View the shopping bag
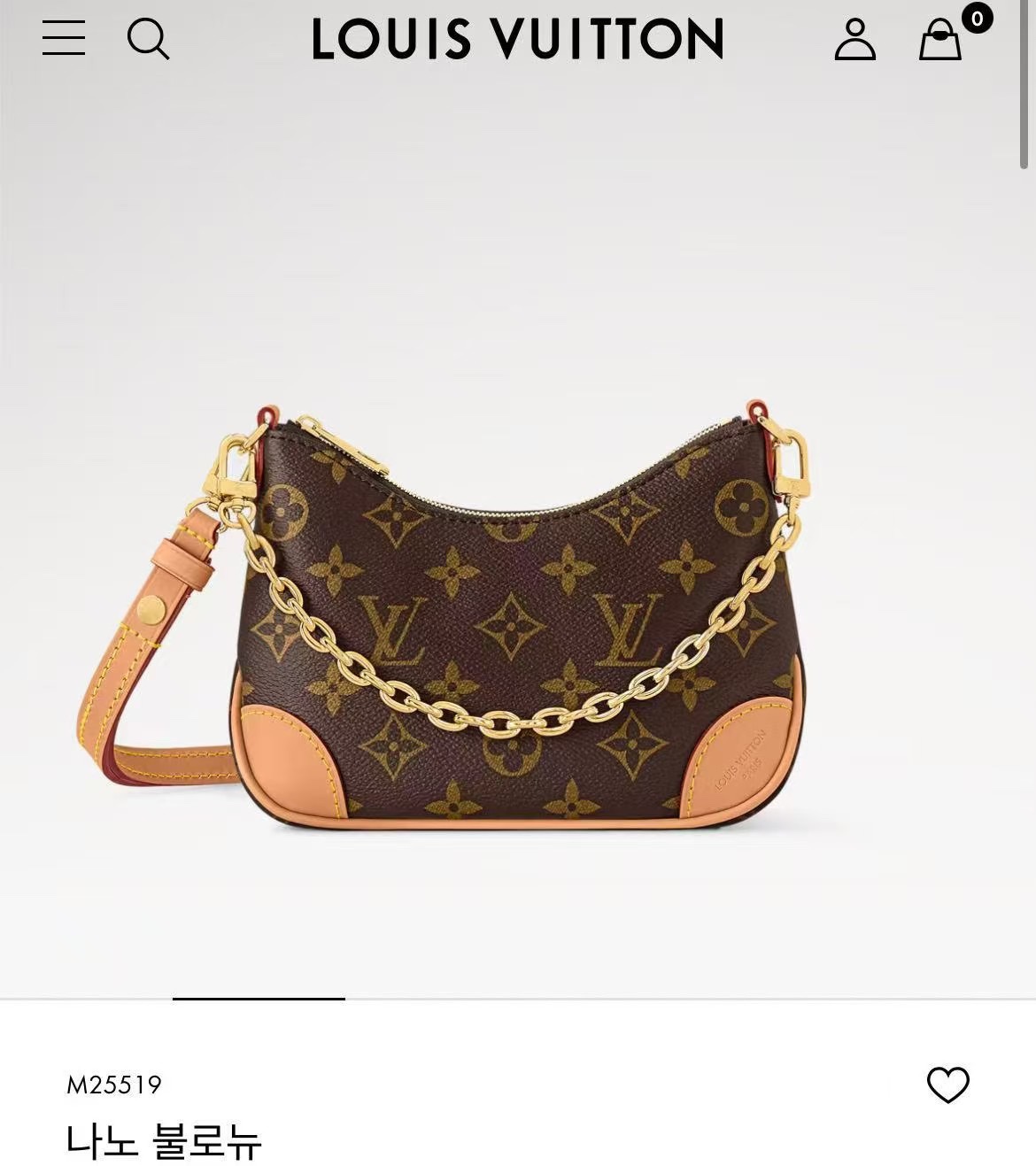Viewport: 1036px width, 1166px height. tap(940, 40)
